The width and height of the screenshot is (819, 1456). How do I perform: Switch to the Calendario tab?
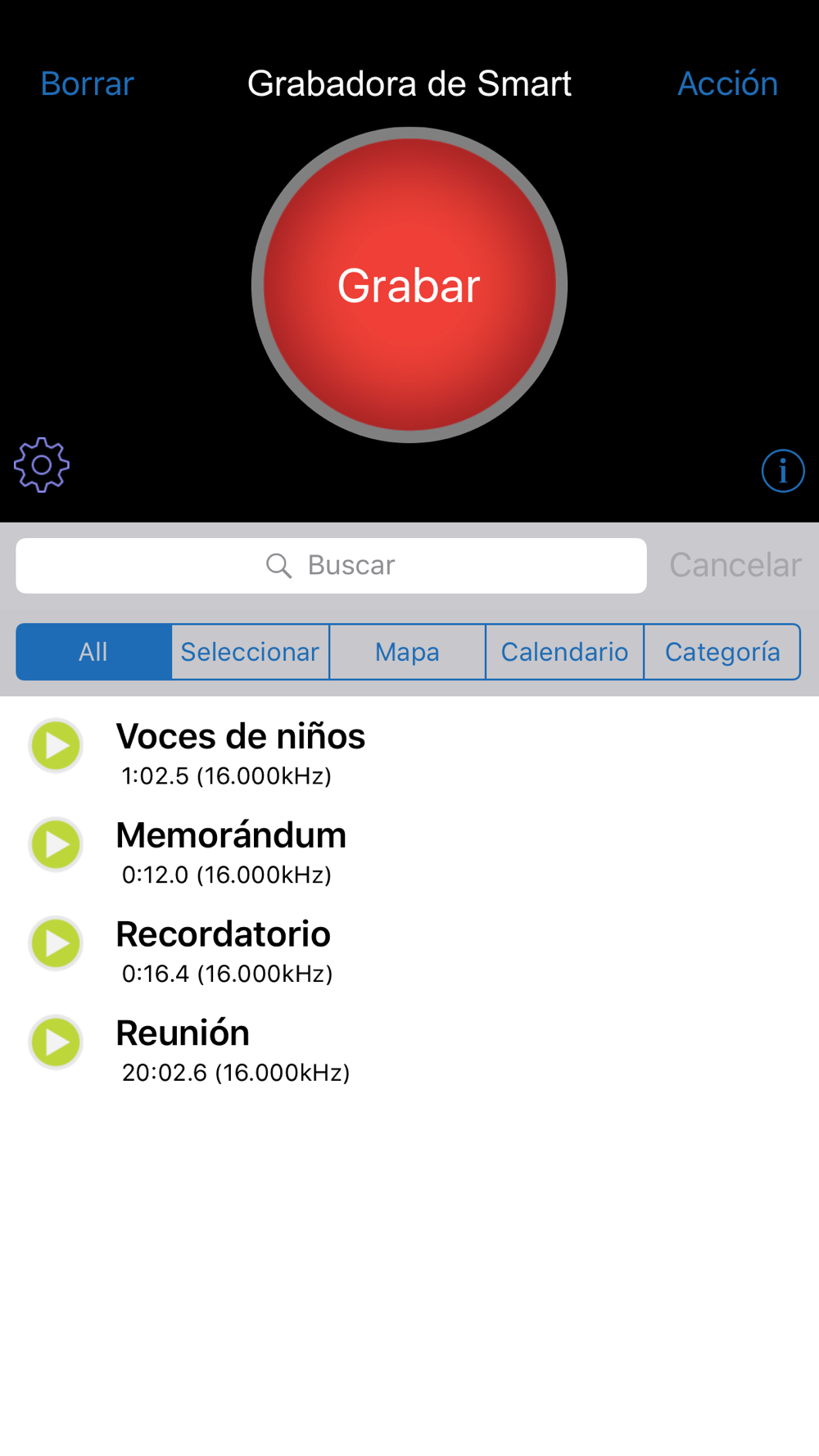(x=564, y=652)
